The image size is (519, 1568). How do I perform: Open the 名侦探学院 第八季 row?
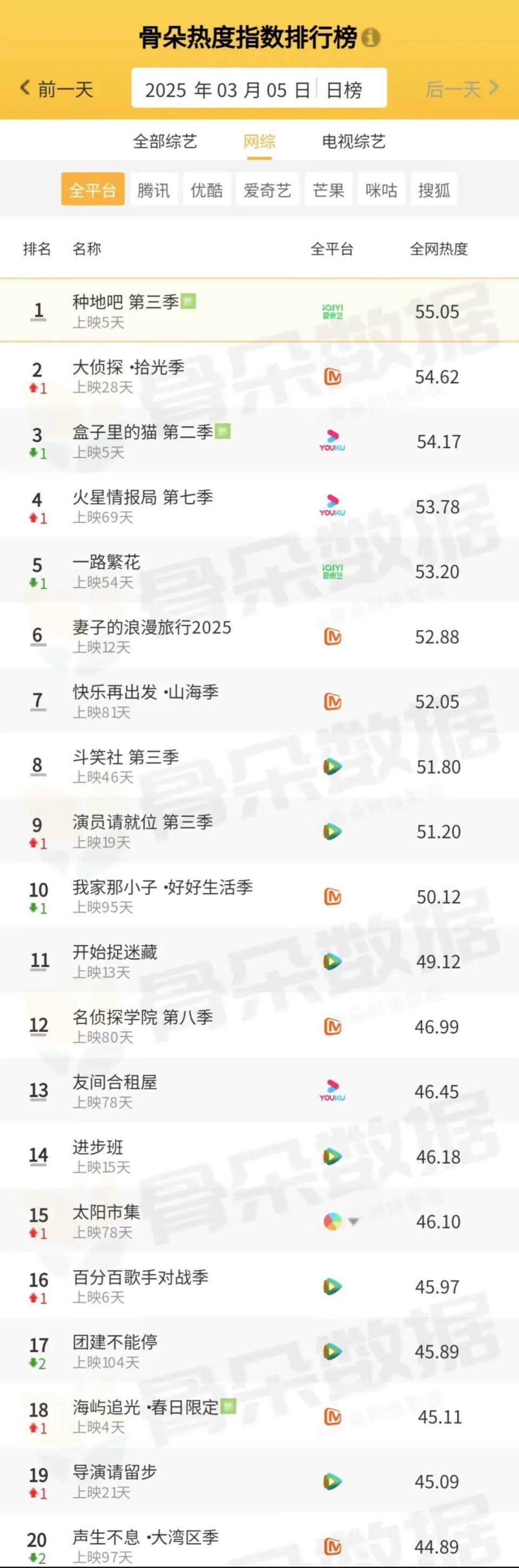tap(259, 1026)
